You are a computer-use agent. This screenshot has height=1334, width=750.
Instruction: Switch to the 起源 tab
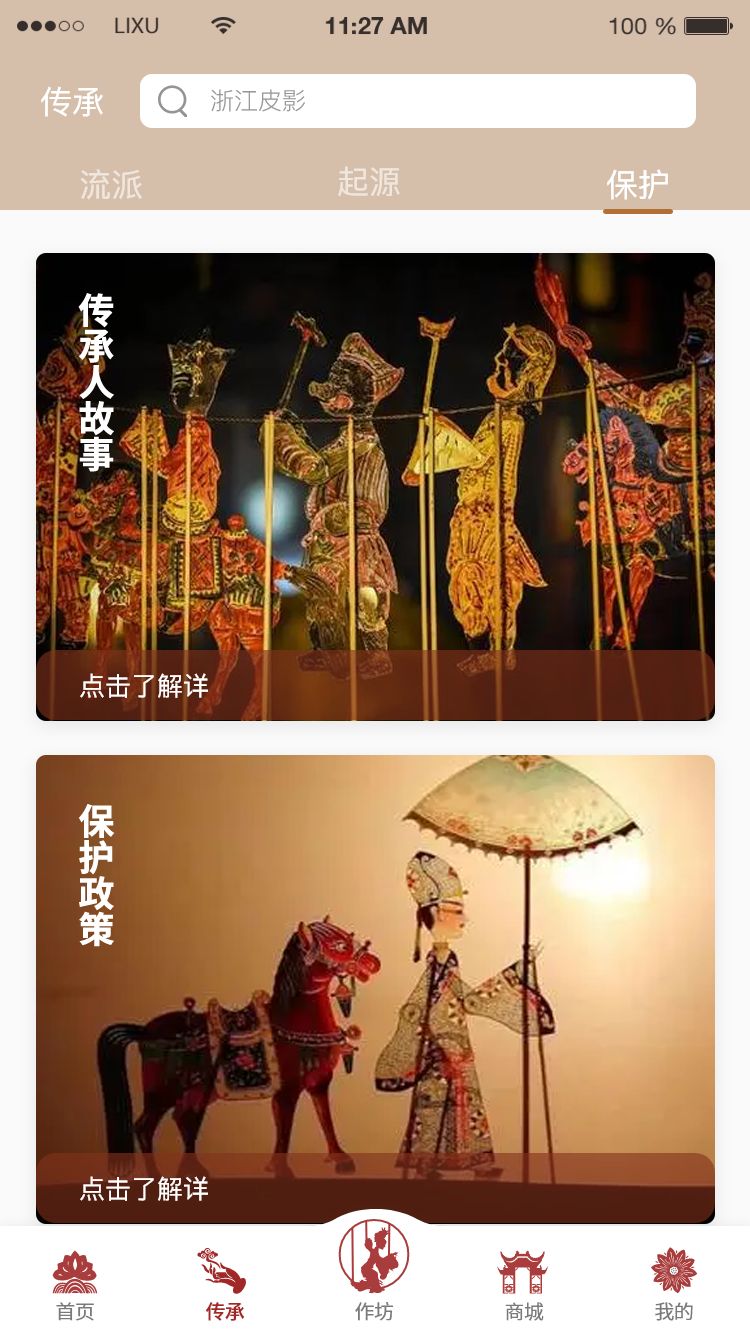(x=369, y=182)
